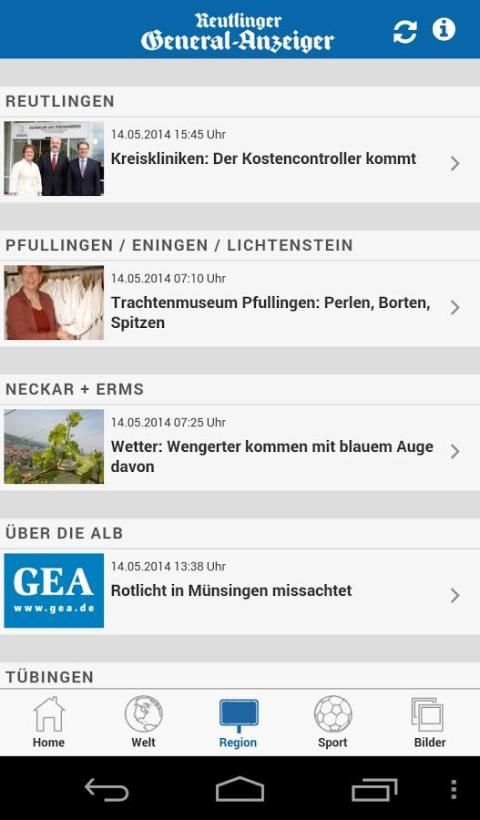Select the Region tab

238,722
